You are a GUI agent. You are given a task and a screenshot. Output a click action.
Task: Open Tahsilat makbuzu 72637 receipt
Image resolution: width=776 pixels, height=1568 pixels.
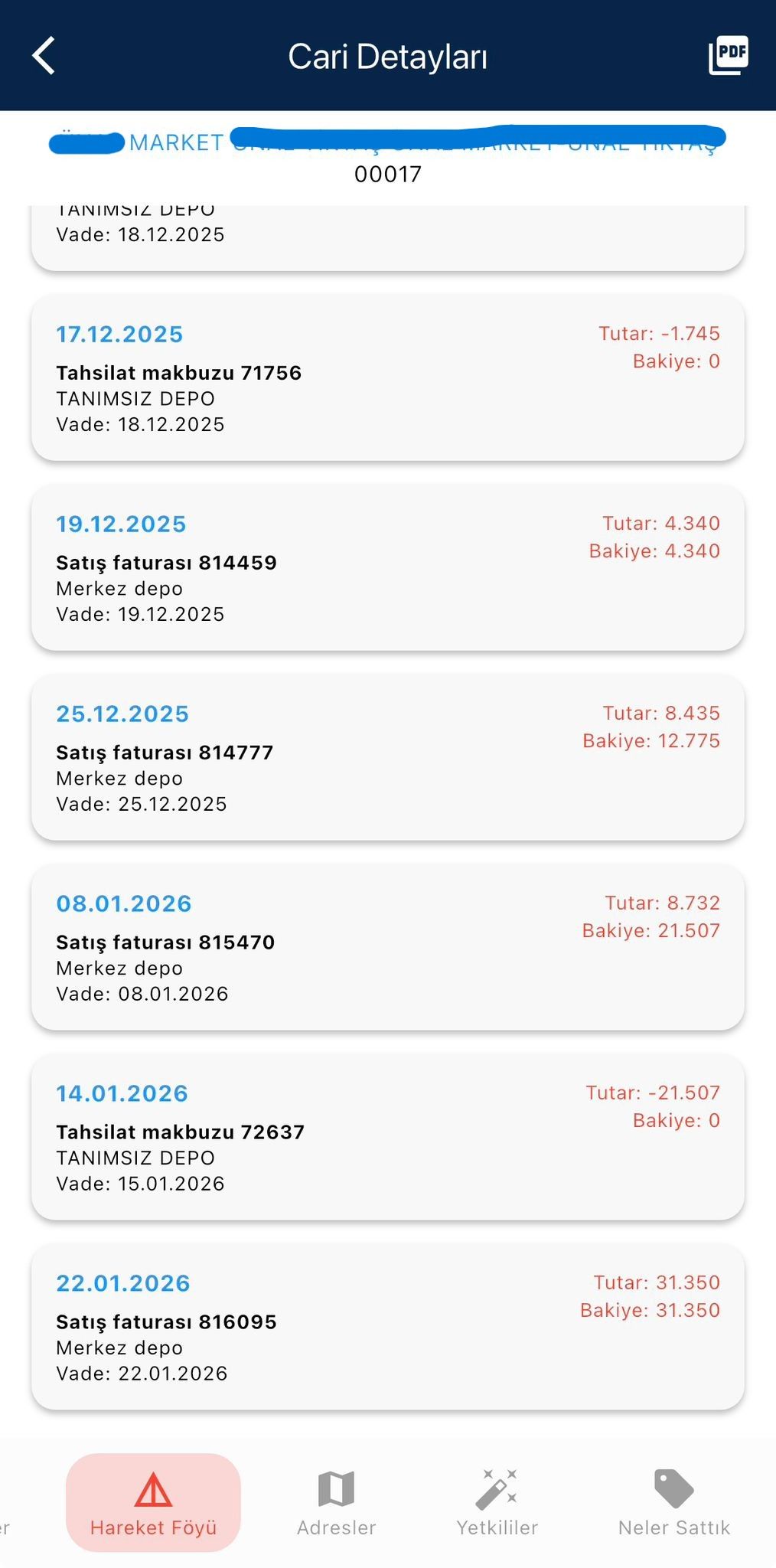click(387, 1138)
